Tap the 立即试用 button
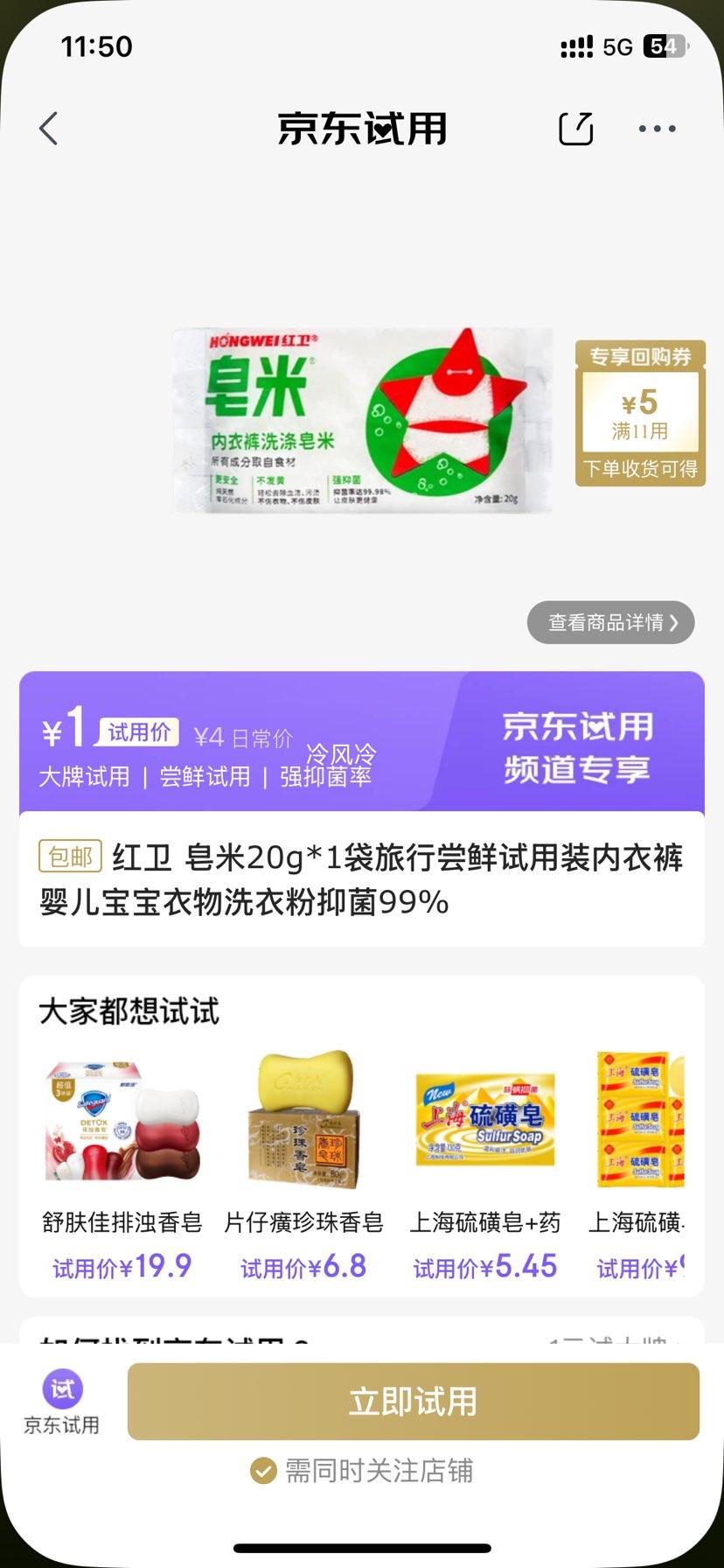Image resolution: width=724 pixels, height=1568 pixels. (411, 1400)
